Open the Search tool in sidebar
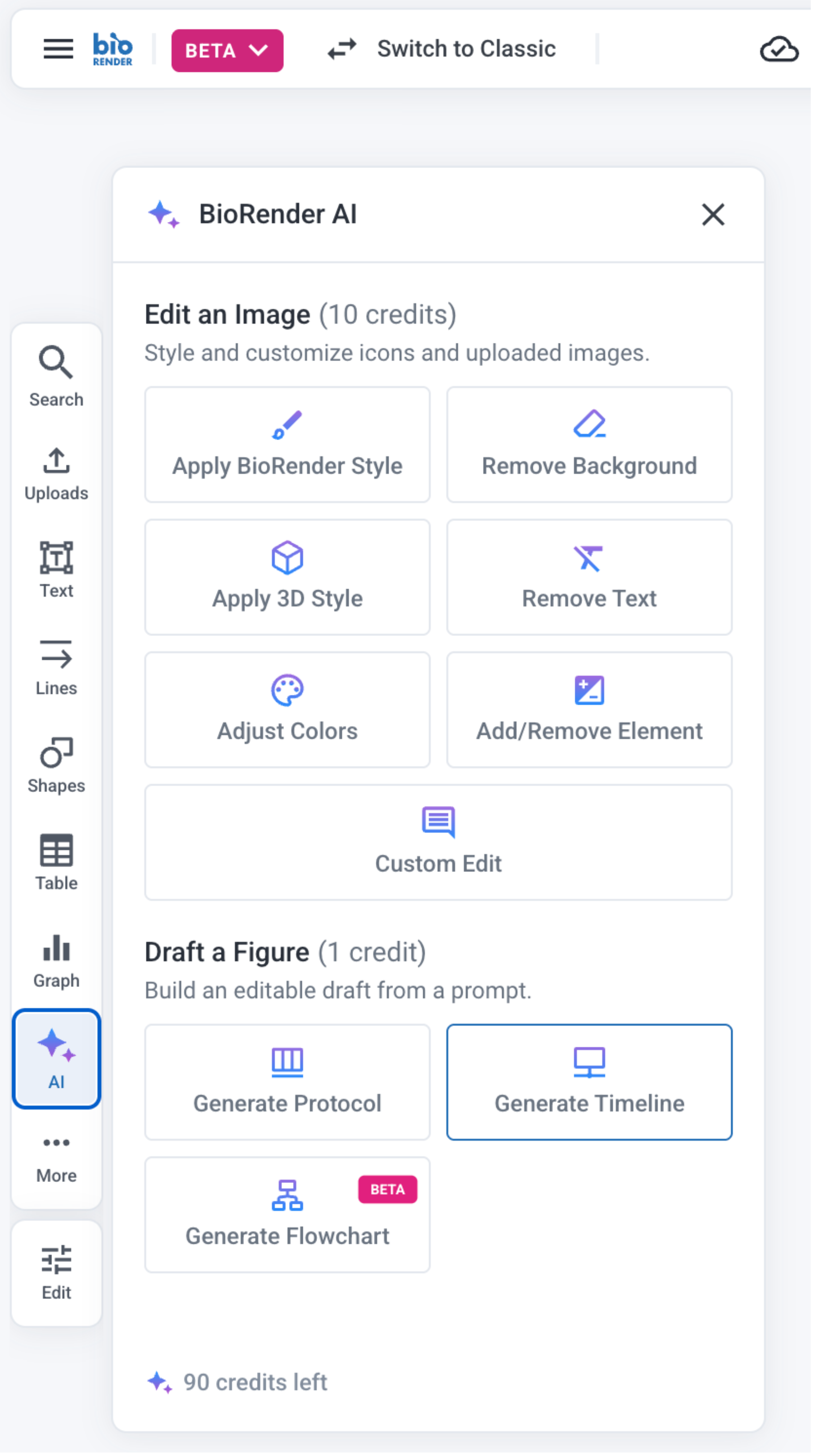 point(56,376)
